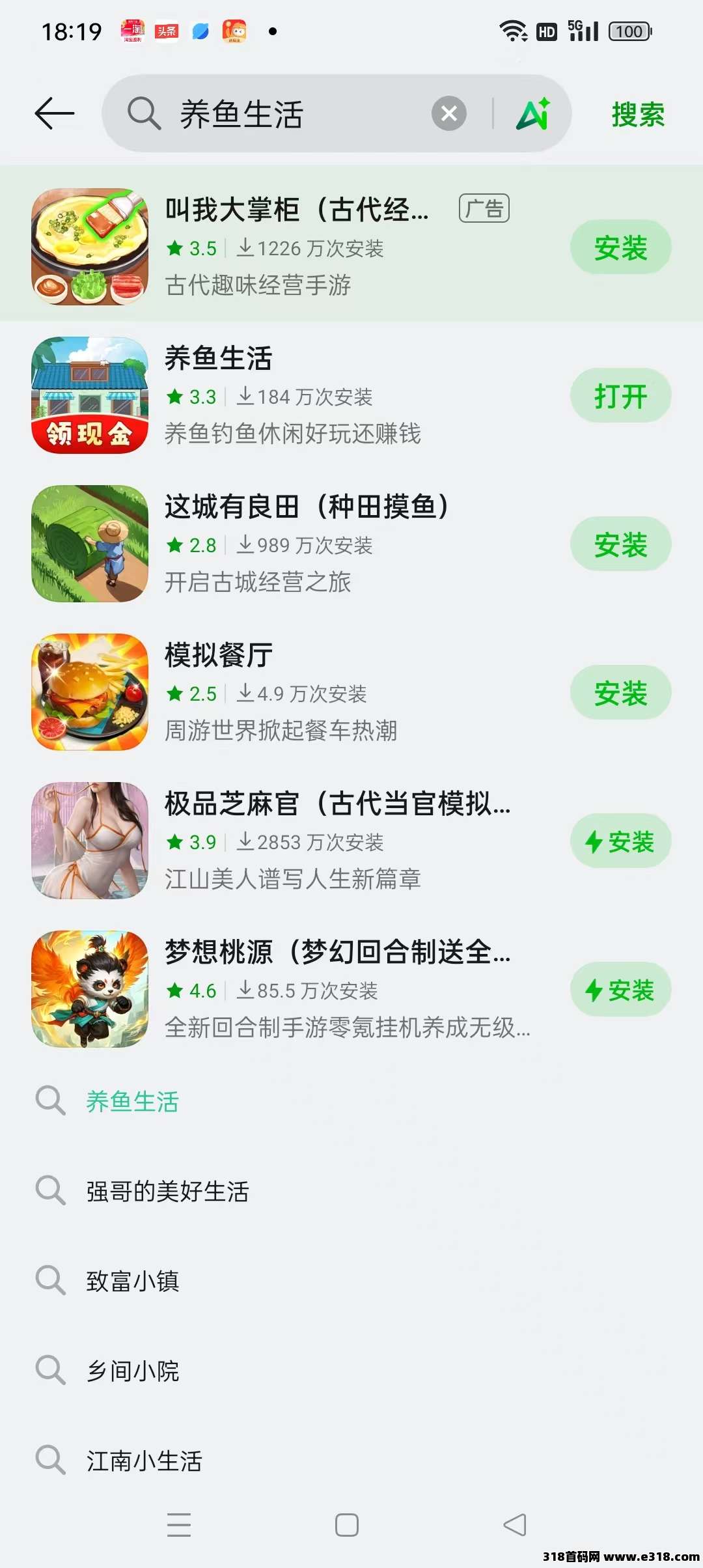
Task: Tap the 搜索 button
Action: point(638,115)
